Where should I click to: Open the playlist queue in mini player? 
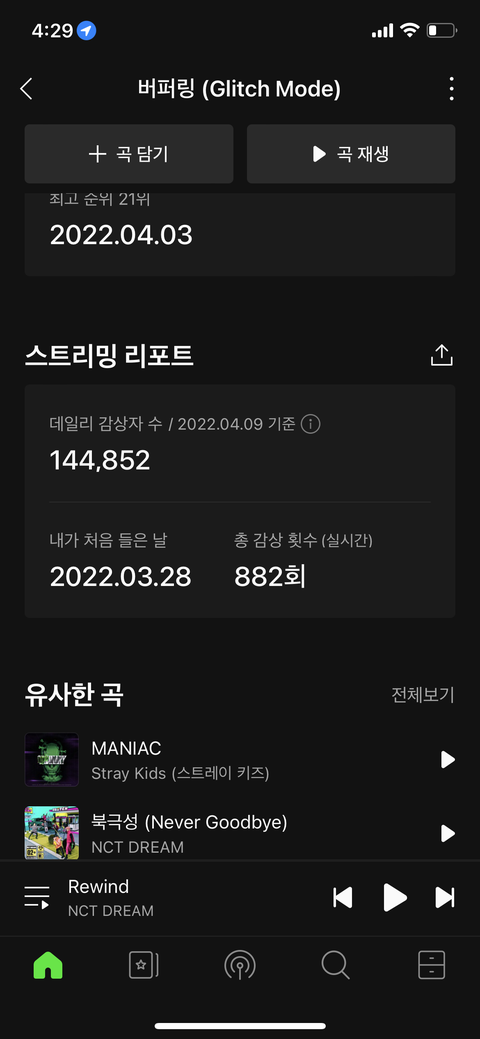coord(37,897)
